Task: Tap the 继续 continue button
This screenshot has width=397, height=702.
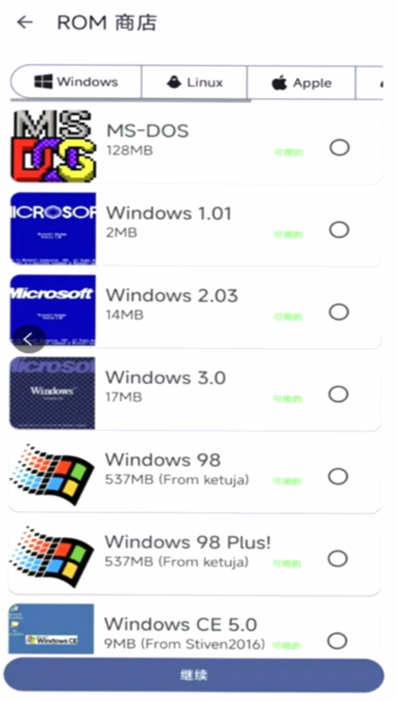Action: 194,675
